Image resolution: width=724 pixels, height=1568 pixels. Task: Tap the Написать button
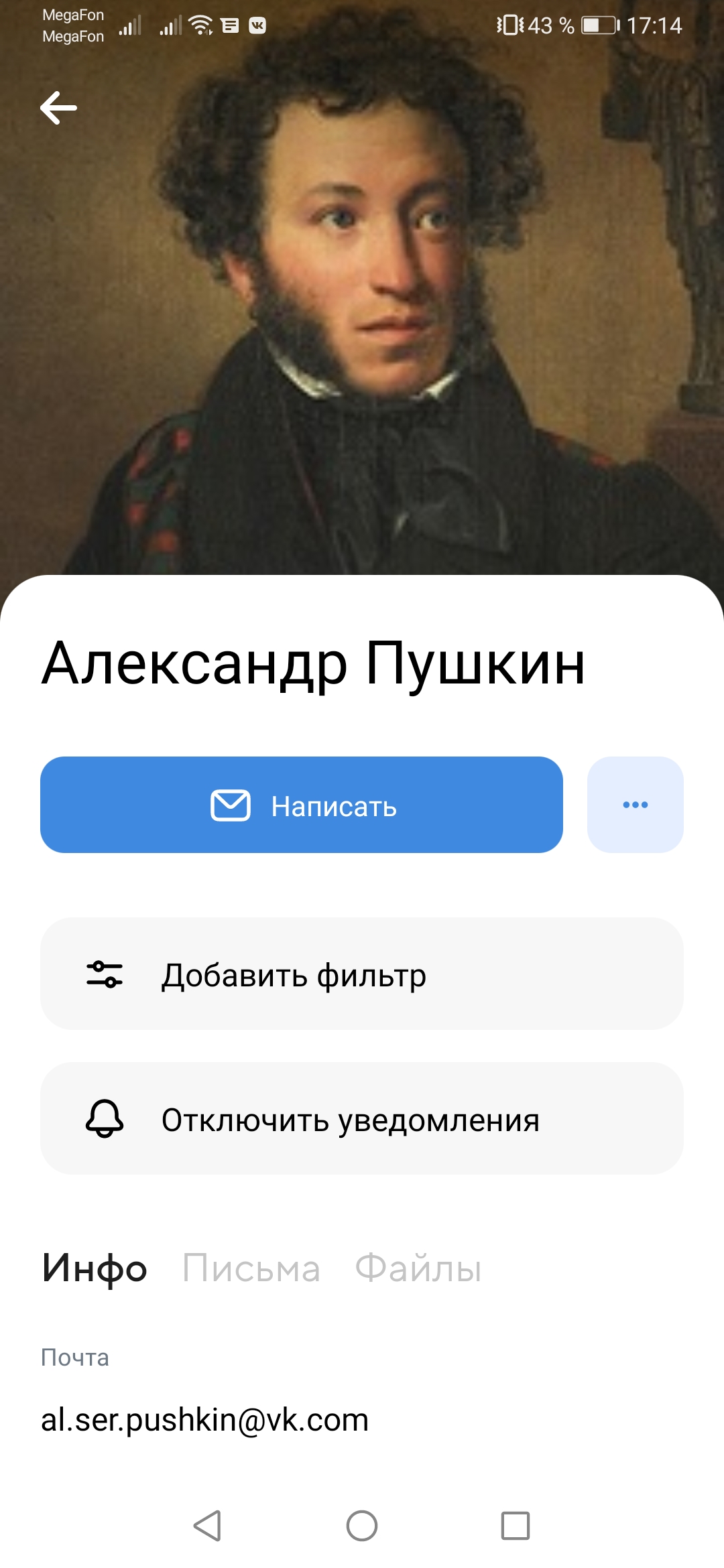(302, 805)
